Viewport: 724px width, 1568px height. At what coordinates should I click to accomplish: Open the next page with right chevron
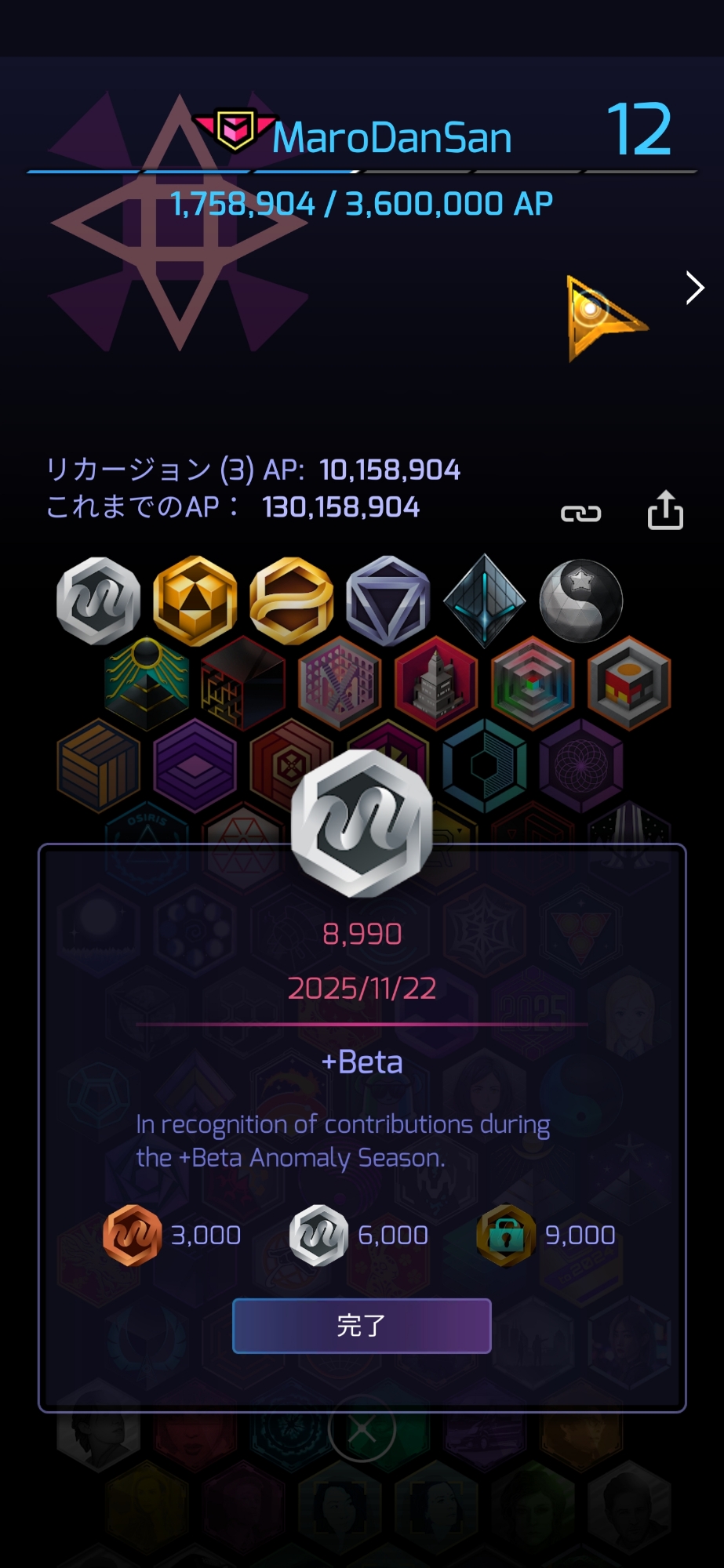tap(694, 288)
